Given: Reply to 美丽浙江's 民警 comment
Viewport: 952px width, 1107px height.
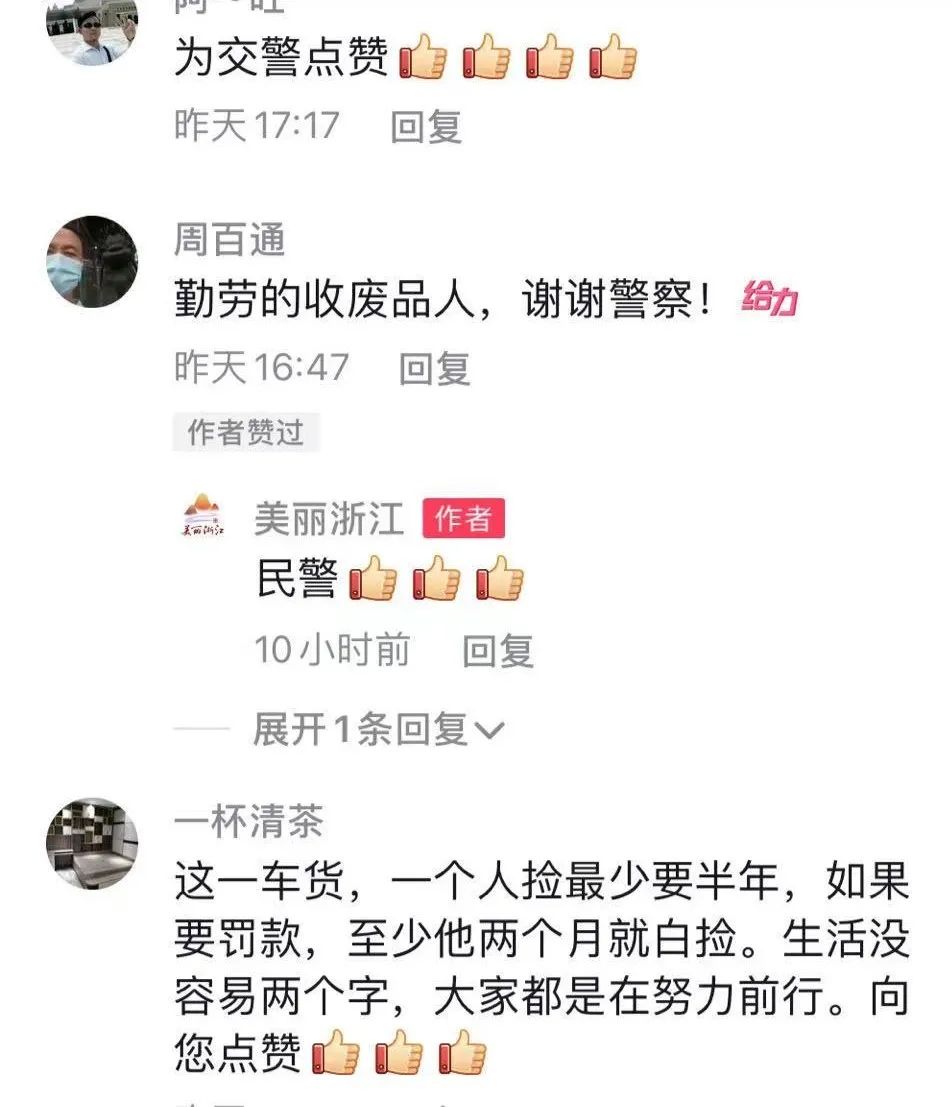Looking at the screenshot, I should point(497,651).
